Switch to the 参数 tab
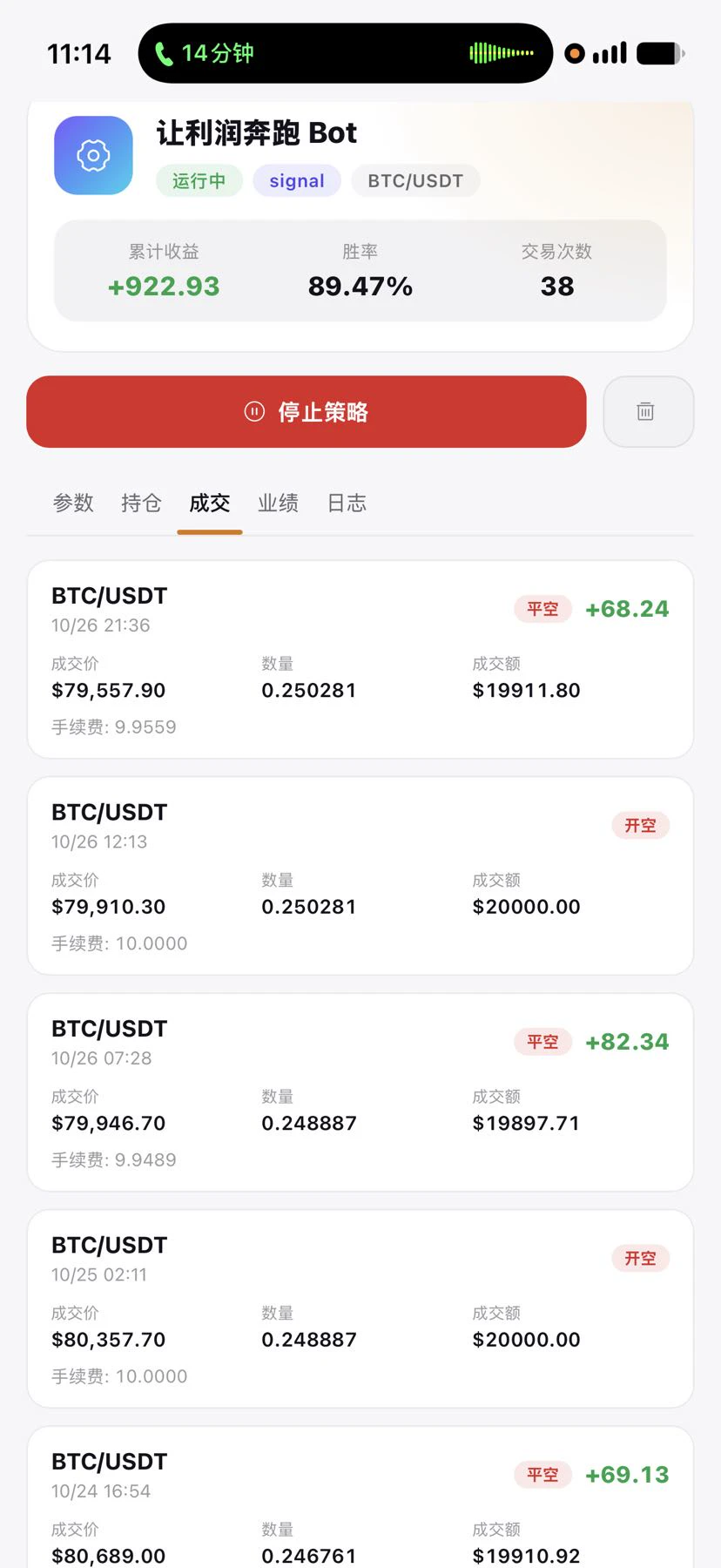This screenshot has width=721, height=1568. (73, 504)
